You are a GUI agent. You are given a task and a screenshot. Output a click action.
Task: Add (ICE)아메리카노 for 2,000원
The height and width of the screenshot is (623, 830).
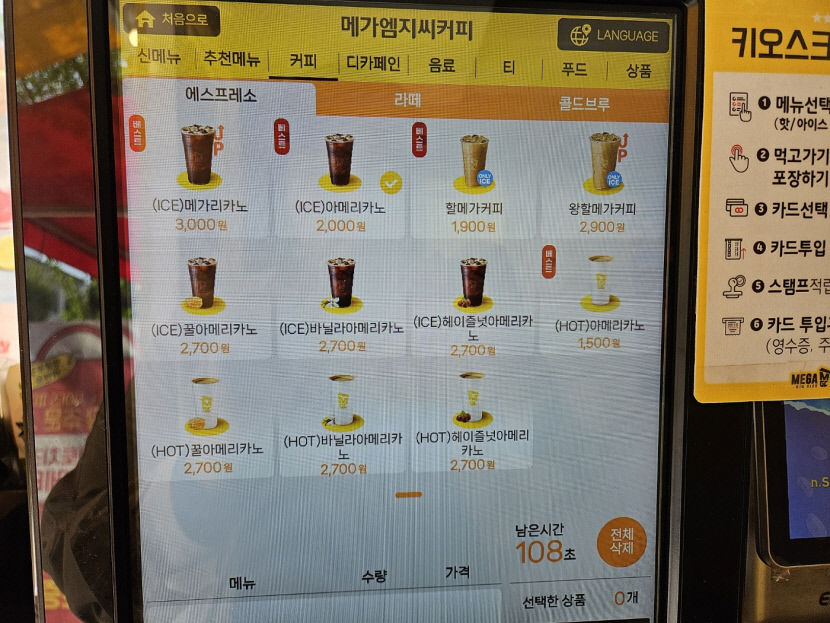tap(340, 175)
